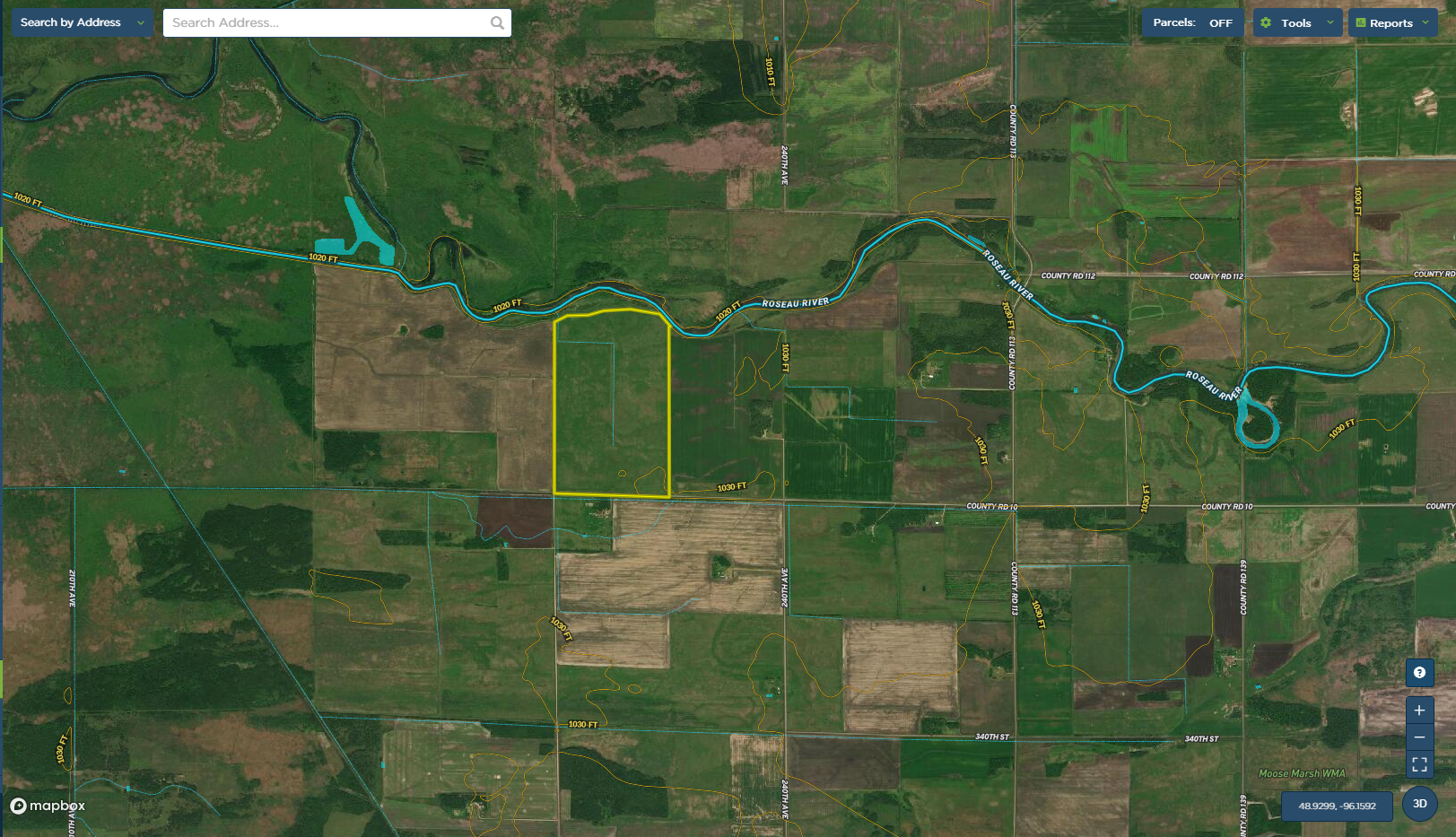Expand the Reports menu
This screenshot has height=837, width=1456.
point(1392,22)
